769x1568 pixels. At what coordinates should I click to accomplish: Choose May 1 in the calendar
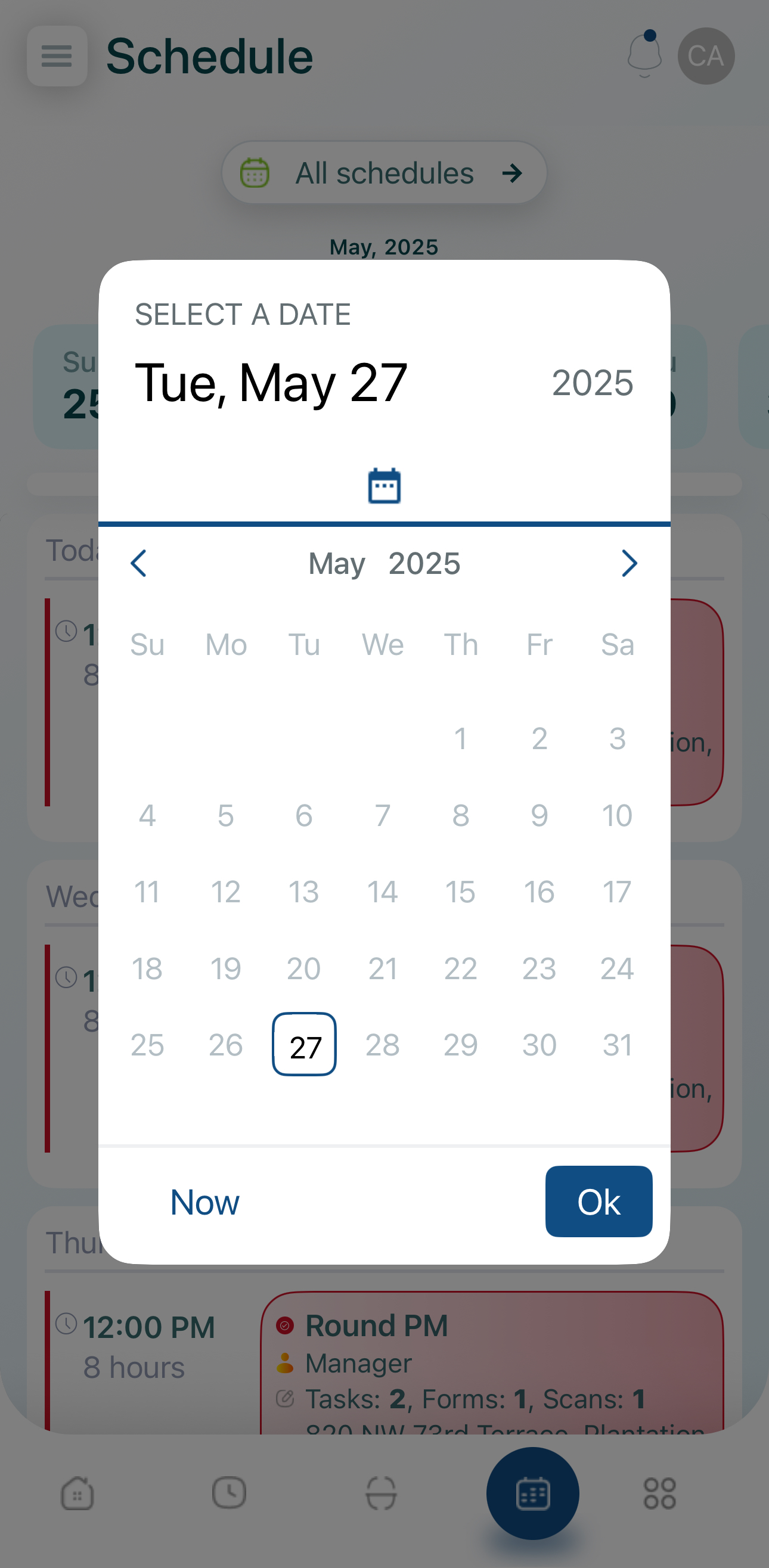coord(461,738)
